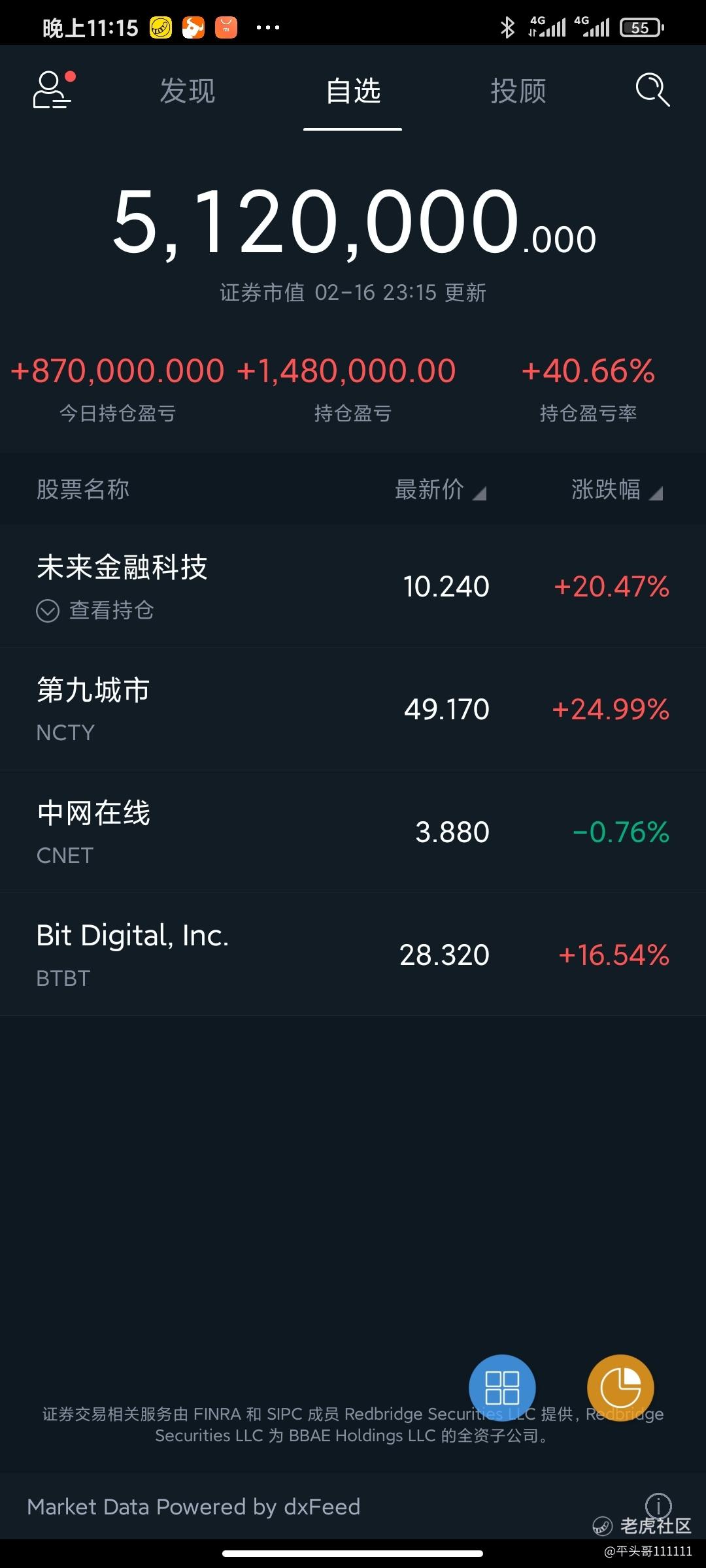
Task: Open the account profile icon
Action: coord(54,90)
